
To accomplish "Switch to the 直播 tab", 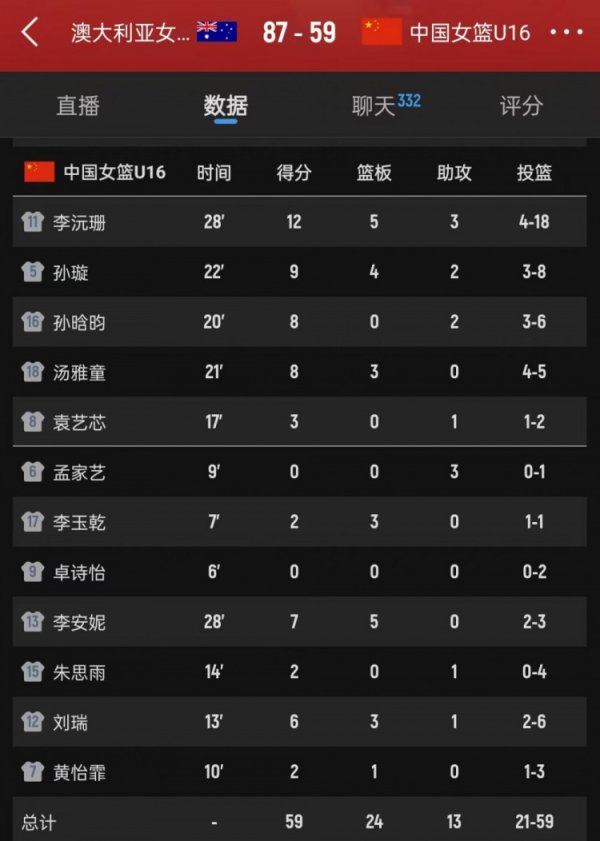I will (77, 105).
